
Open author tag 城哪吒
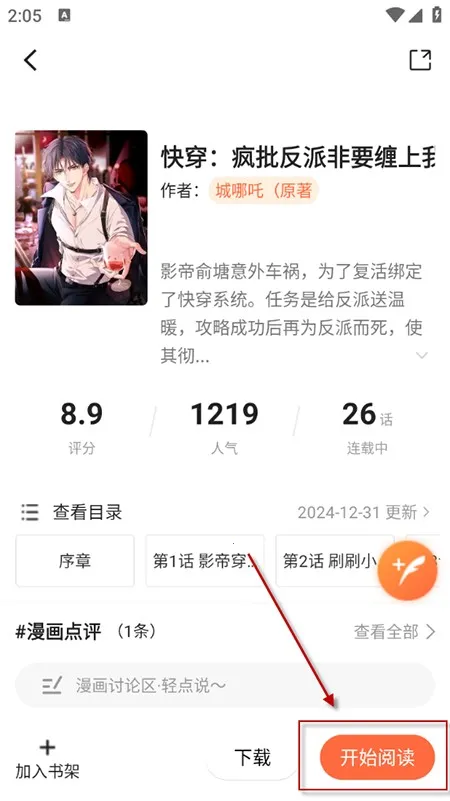pos(264,191)
